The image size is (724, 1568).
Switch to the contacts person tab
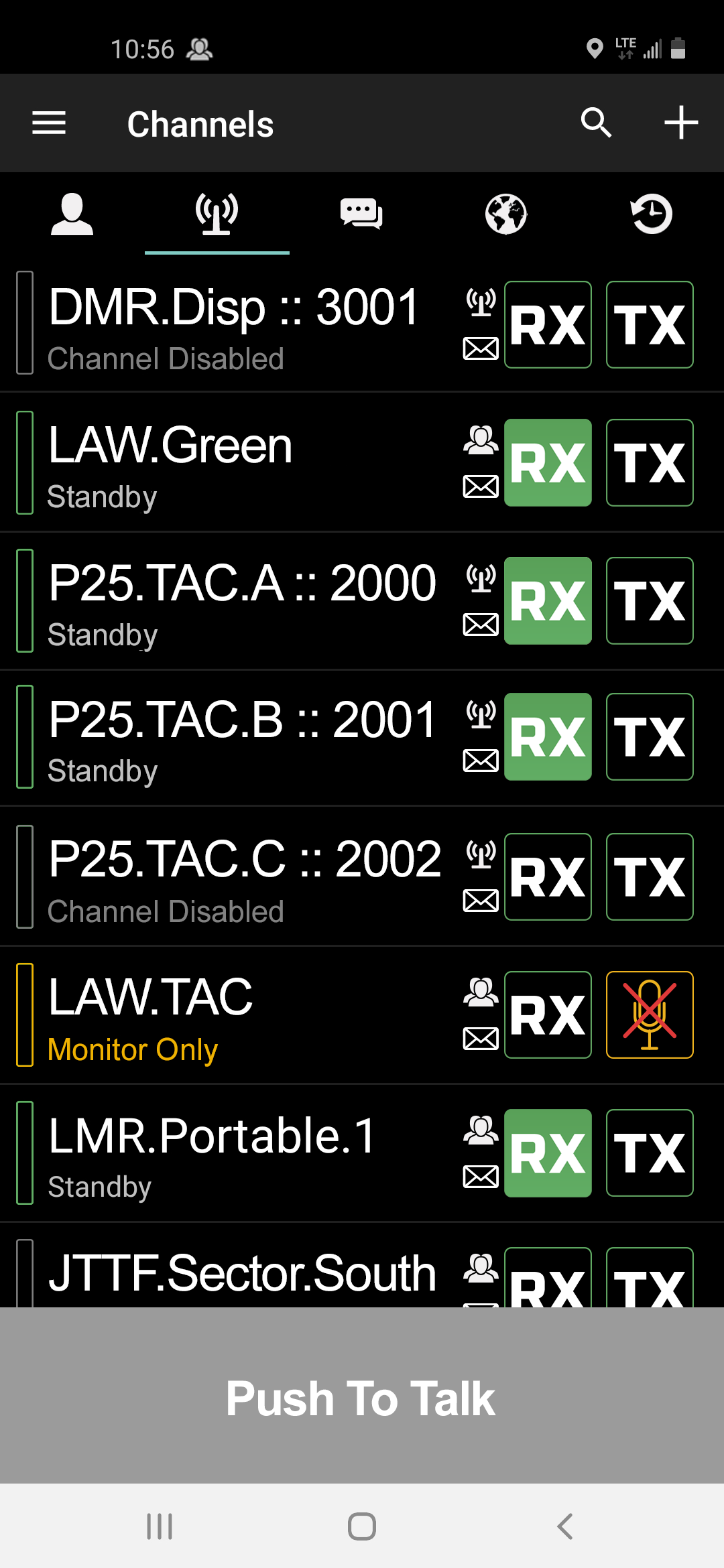click(72, 214)
